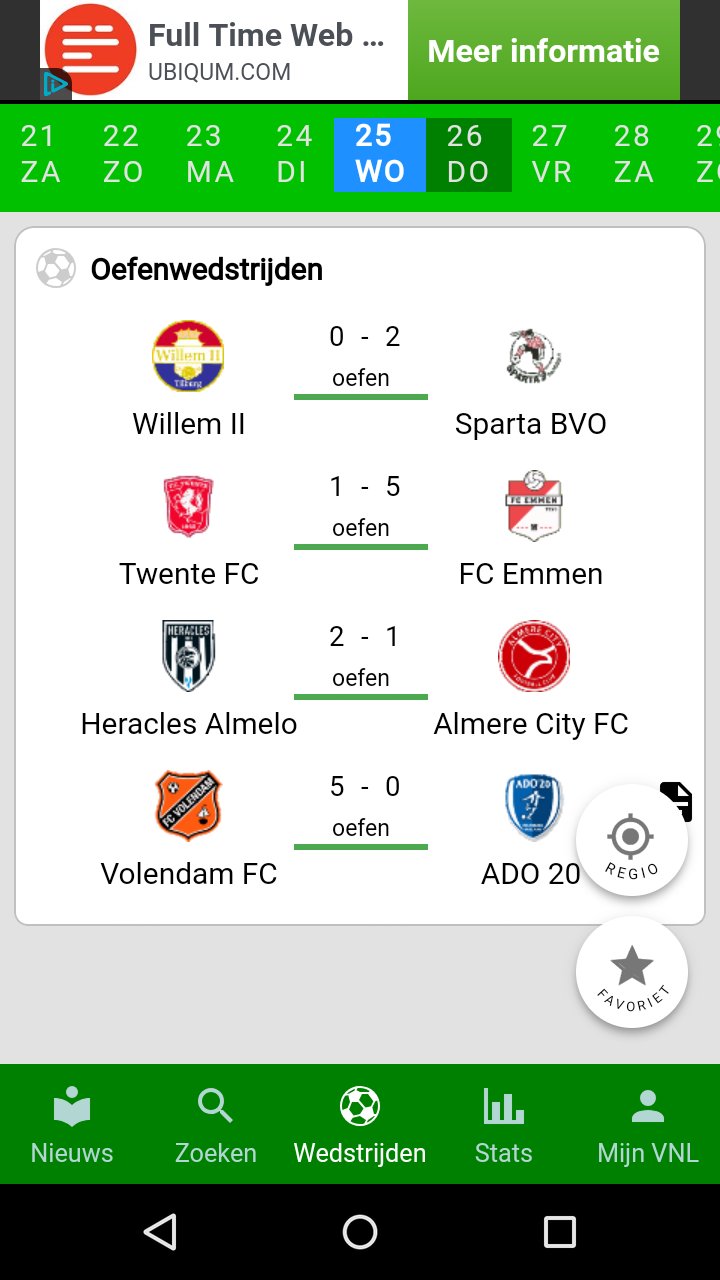
Task: Switch to the Zoeken tab
Action: click(x=216, y=1125)
